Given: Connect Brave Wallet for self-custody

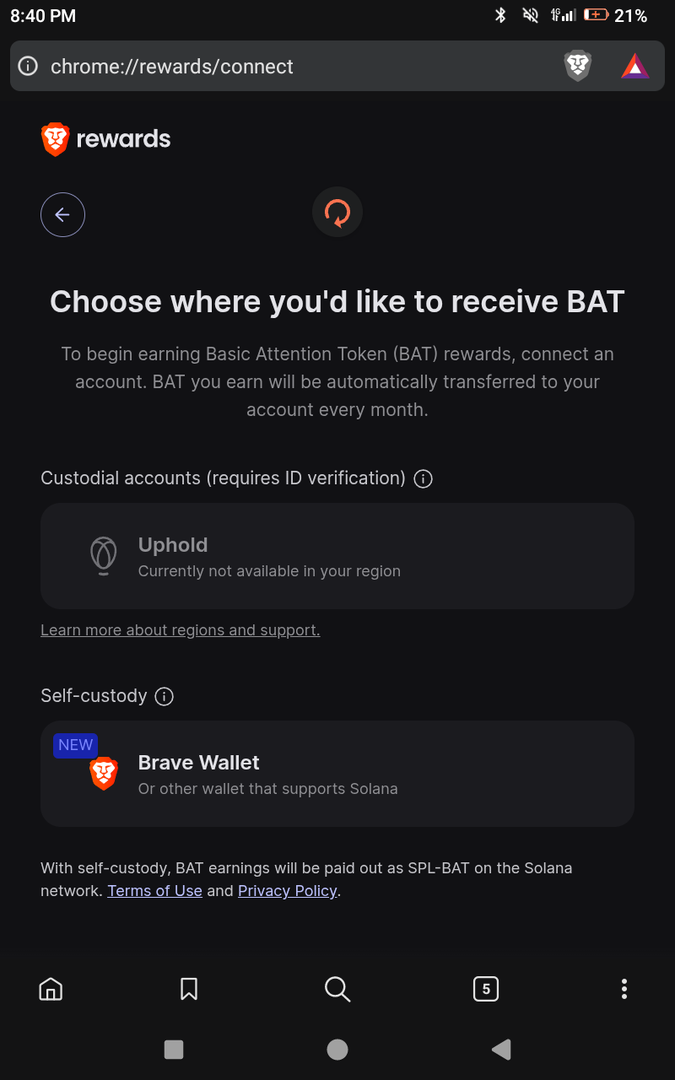Looking at the screenshot, I should click(x=337, y=774).
